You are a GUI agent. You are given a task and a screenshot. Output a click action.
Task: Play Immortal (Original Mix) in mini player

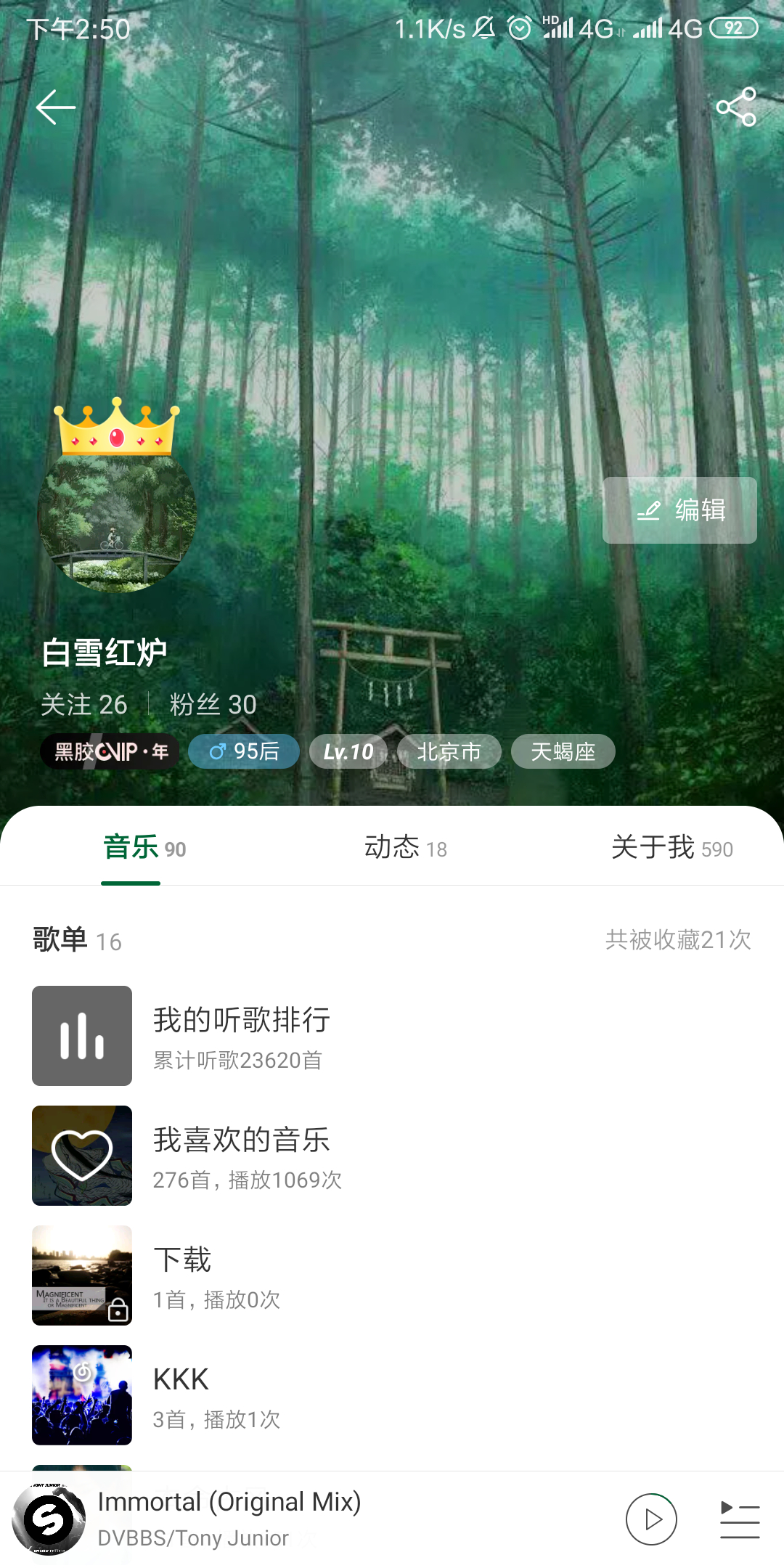point(651,1519)
